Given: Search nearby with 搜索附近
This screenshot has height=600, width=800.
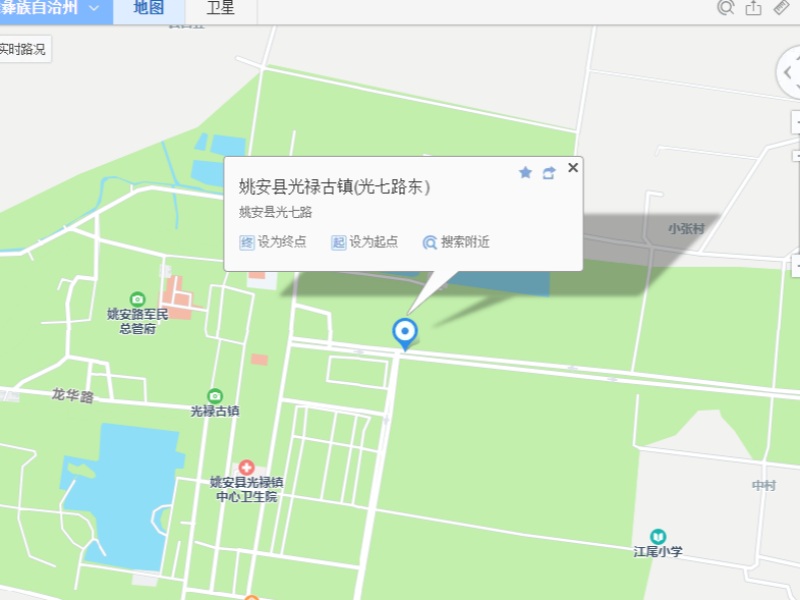Looking at the screenshot, I should click(456, 242).
